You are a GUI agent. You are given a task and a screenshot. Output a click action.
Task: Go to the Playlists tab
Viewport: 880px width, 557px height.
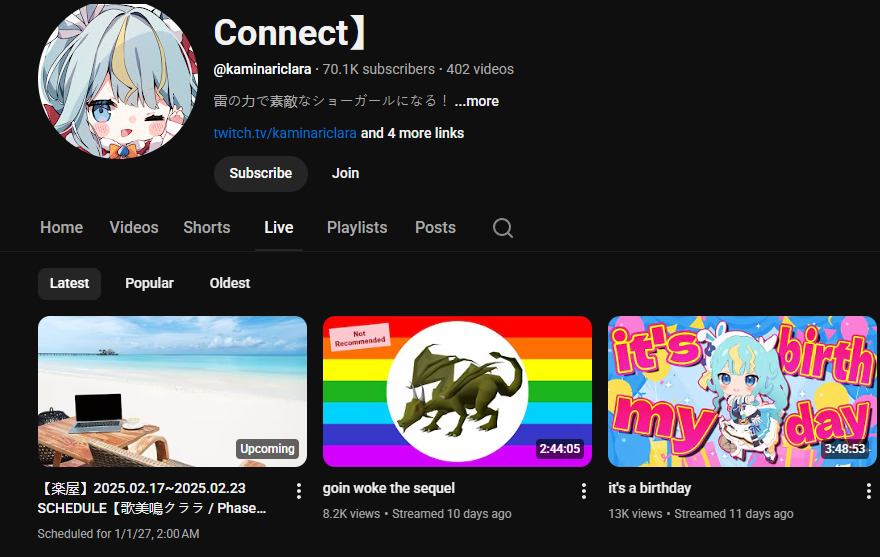click(x=357, y=227)
